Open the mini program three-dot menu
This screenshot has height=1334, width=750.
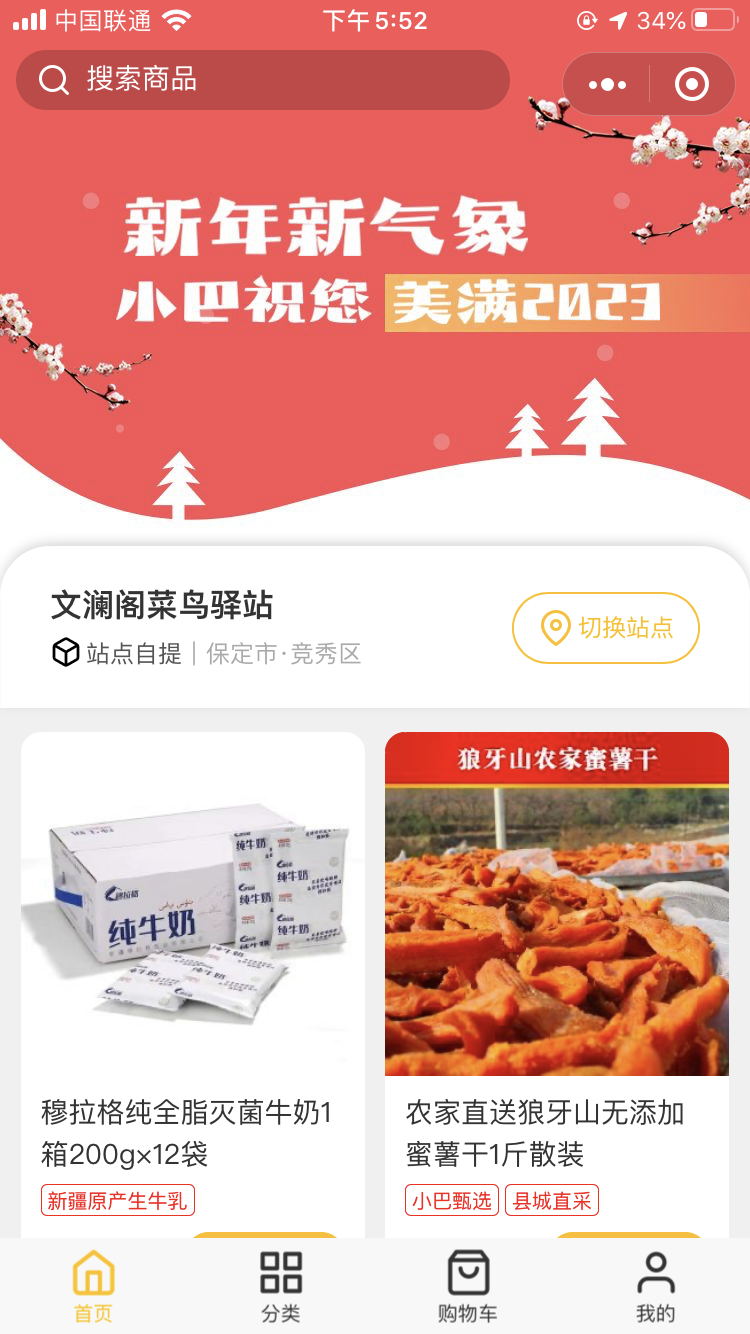click(x=607, y=84)
